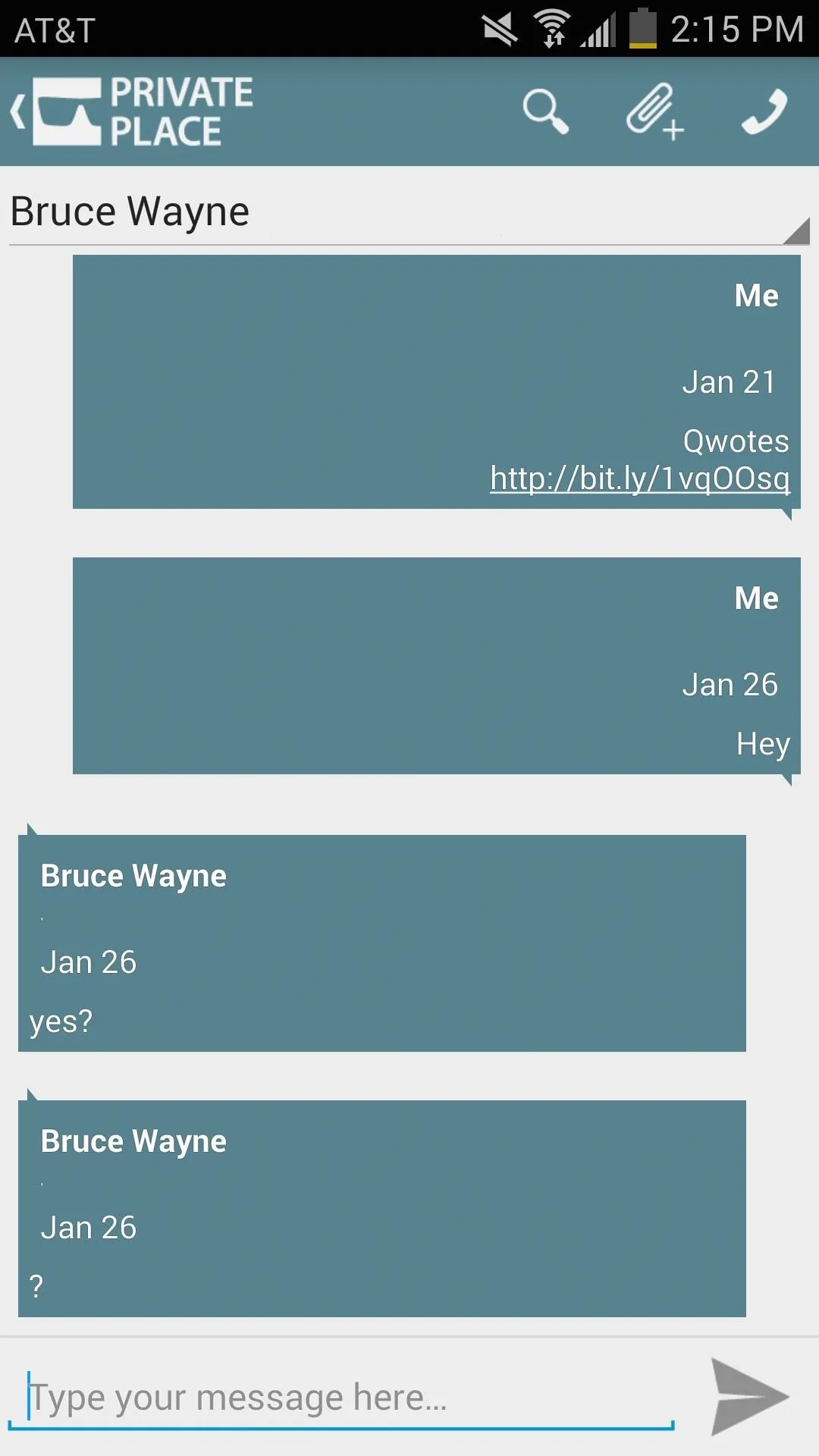The height and width of the screenshot is (1456, 819).
Task: Send the message with the arrow button
Action: 750,1397
